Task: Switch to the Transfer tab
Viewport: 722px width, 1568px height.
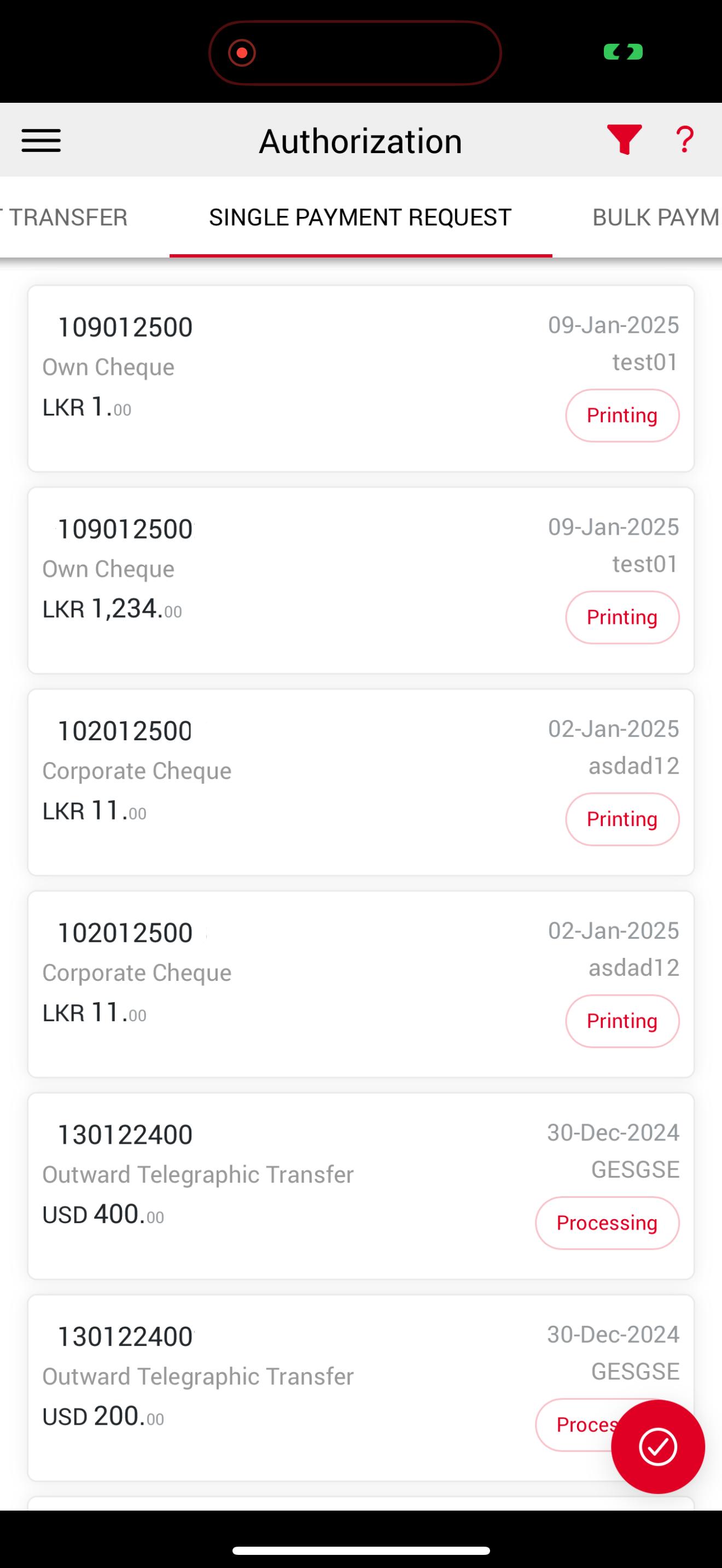Action: click(x=64, y=217)
